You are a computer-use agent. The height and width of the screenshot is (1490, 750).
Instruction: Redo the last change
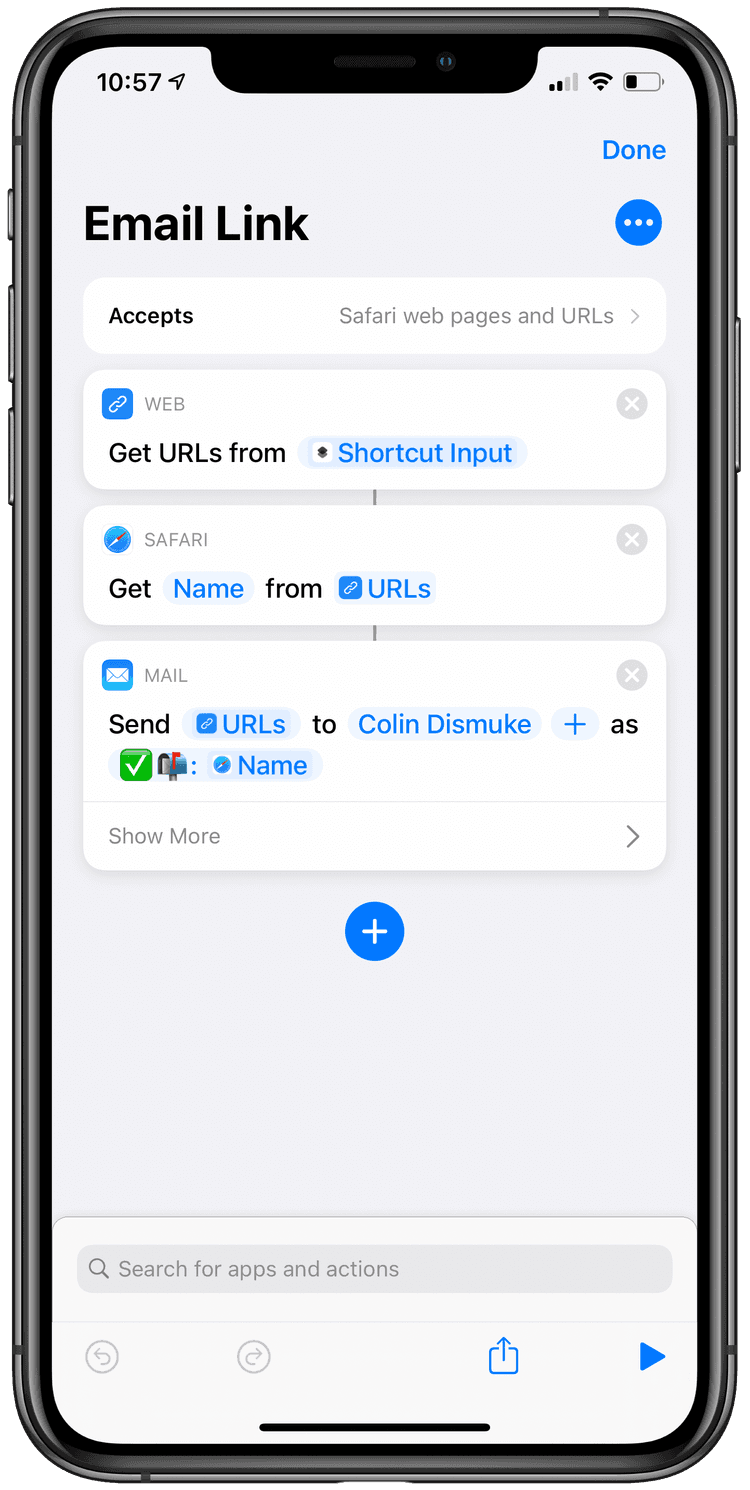(254, 1357)
